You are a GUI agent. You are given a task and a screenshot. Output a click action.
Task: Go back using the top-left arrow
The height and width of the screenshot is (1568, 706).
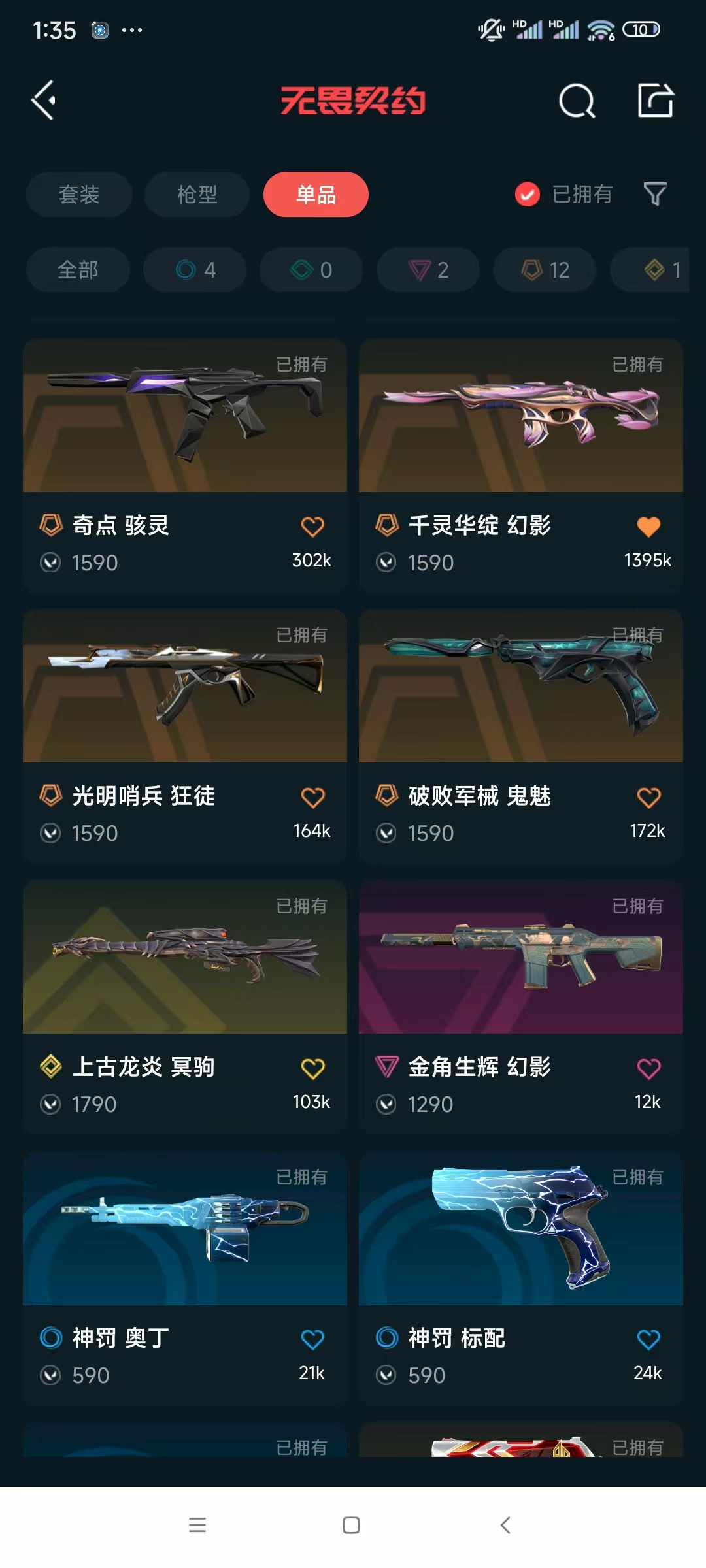point(44,101)
